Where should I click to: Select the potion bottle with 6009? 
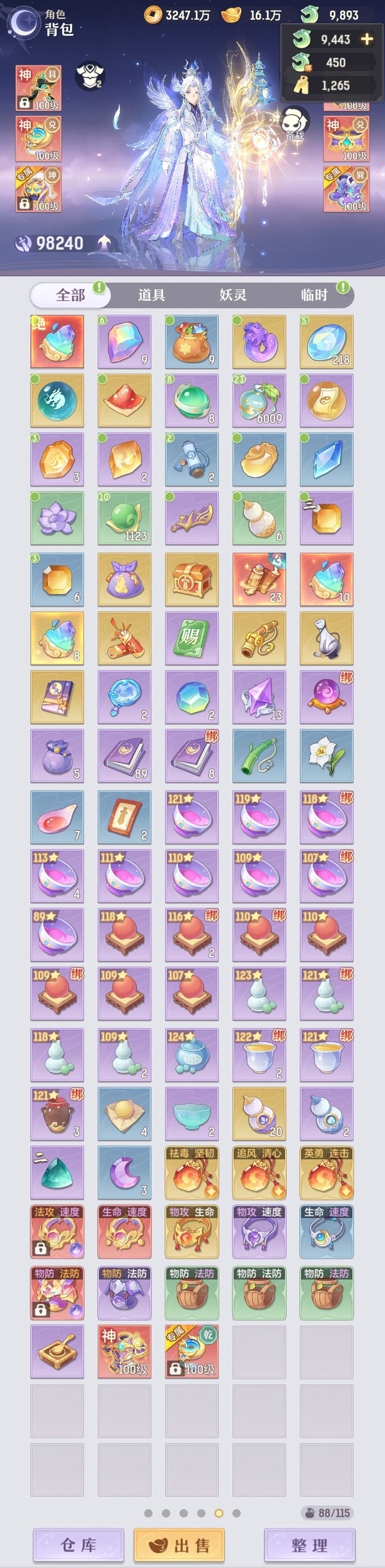pos(259,401)
